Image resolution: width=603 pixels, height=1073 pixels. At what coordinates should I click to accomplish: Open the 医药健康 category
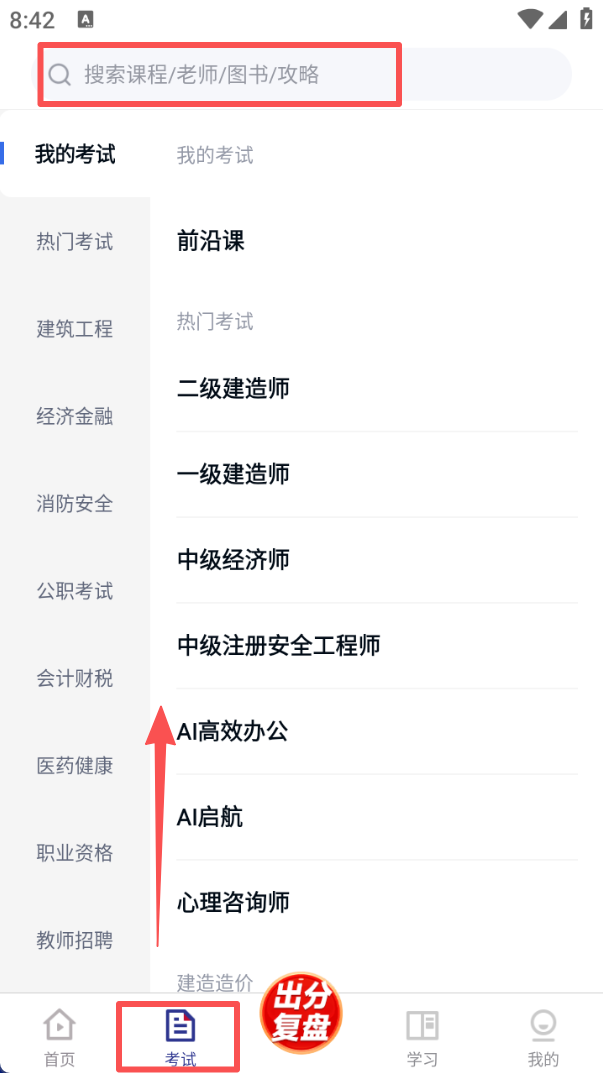point(75,766)
